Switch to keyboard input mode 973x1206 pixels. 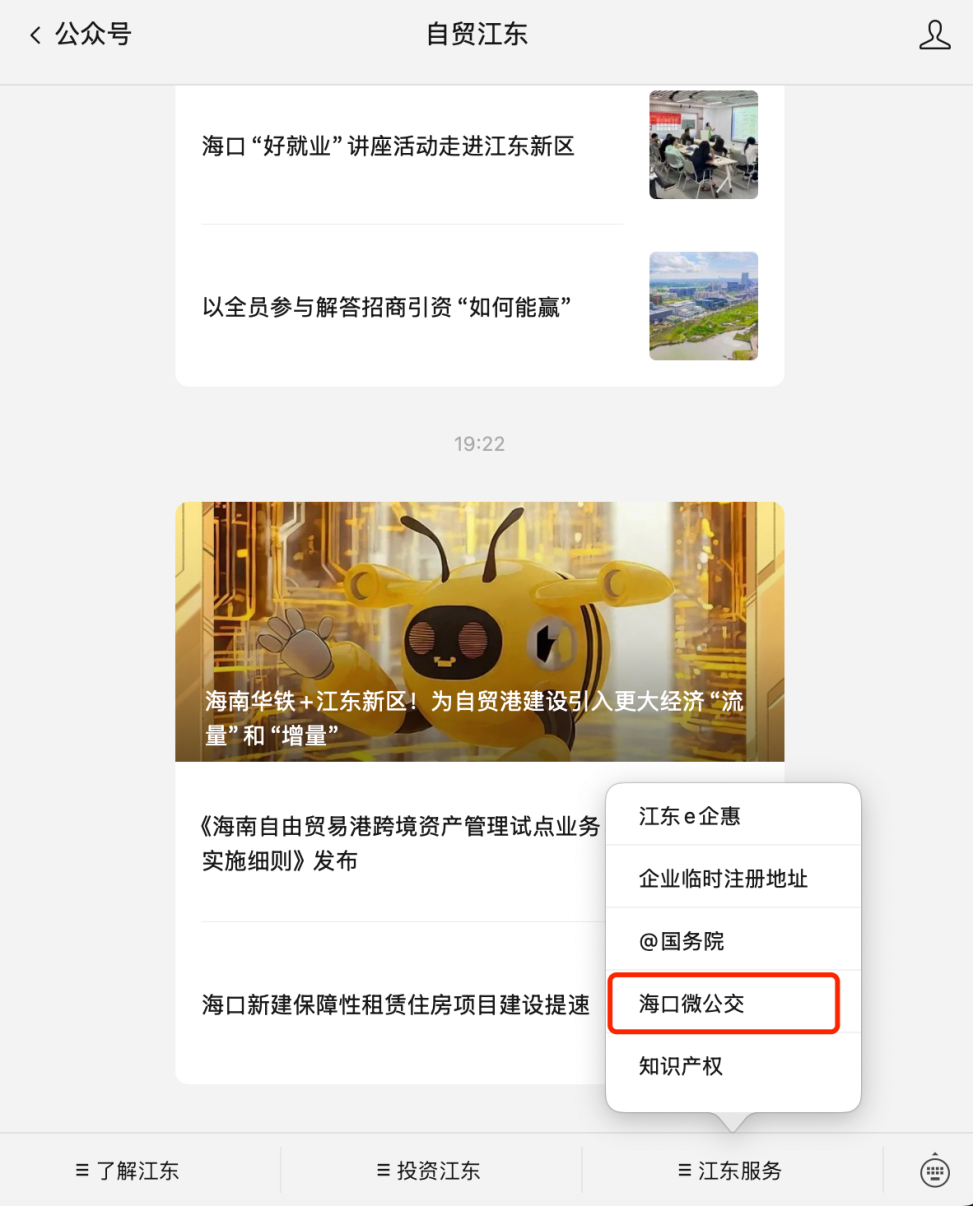click(934, 1170)
